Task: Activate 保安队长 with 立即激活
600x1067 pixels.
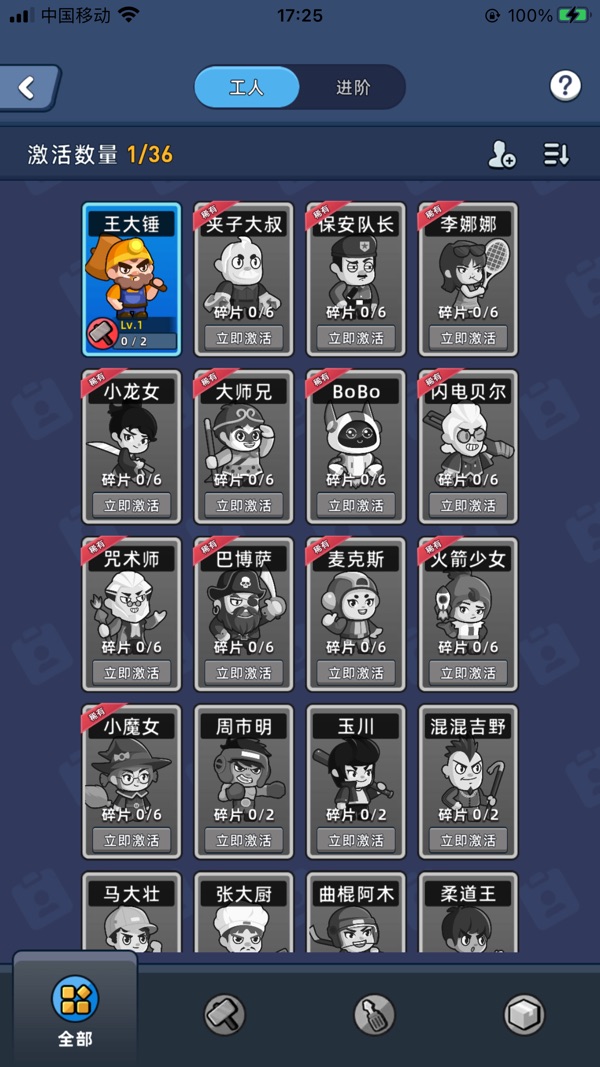Action: tap(356, 338)
